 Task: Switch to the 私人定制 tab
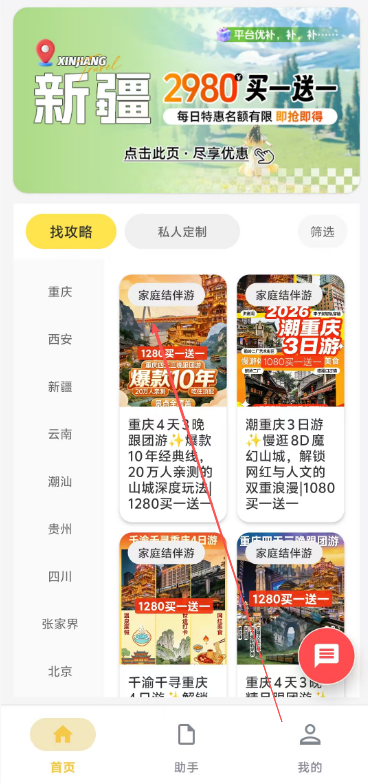[x=182, y=232]
